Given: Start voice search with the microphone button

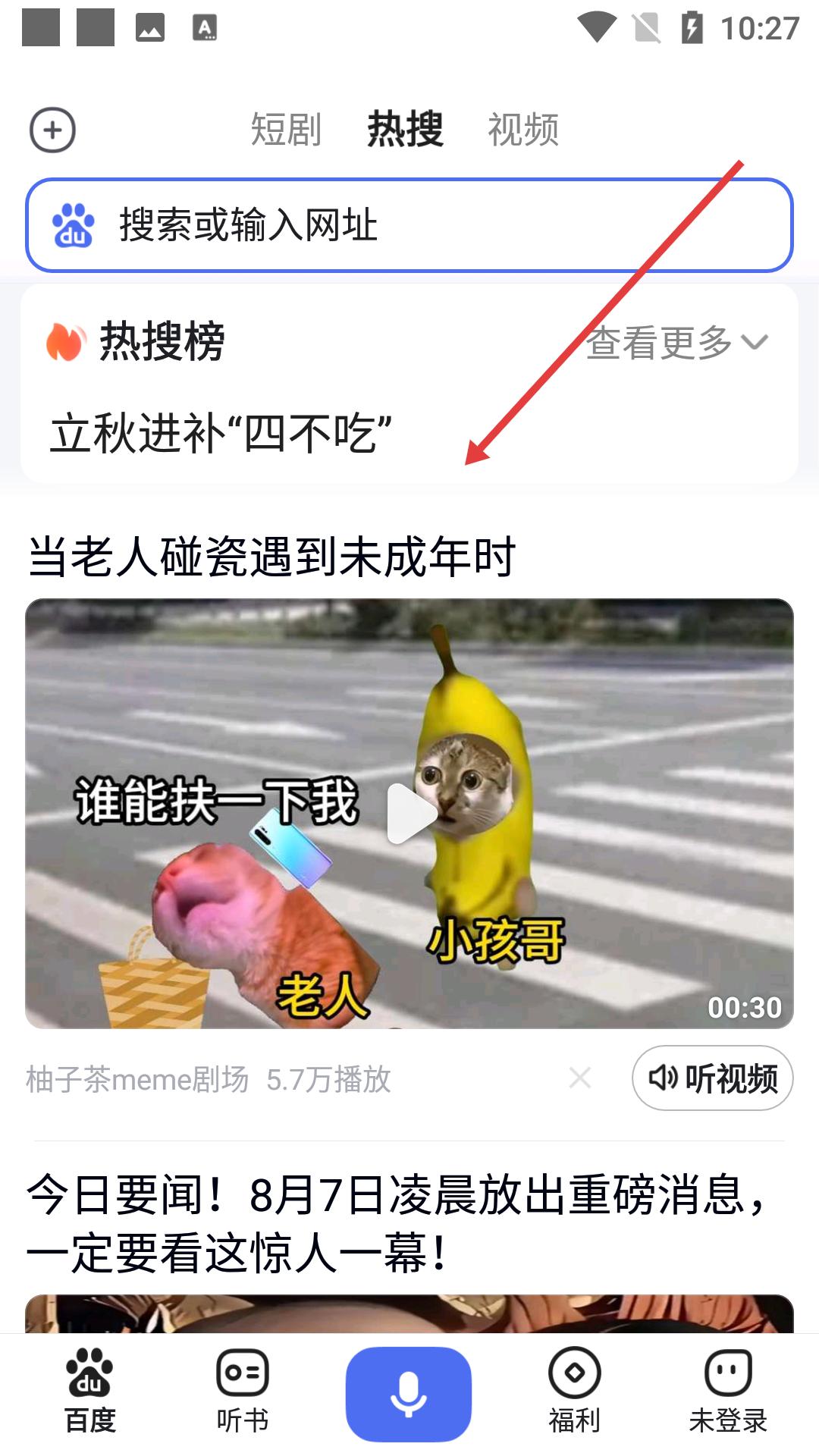Looking at the screenshot, I should pos(409,1394).
